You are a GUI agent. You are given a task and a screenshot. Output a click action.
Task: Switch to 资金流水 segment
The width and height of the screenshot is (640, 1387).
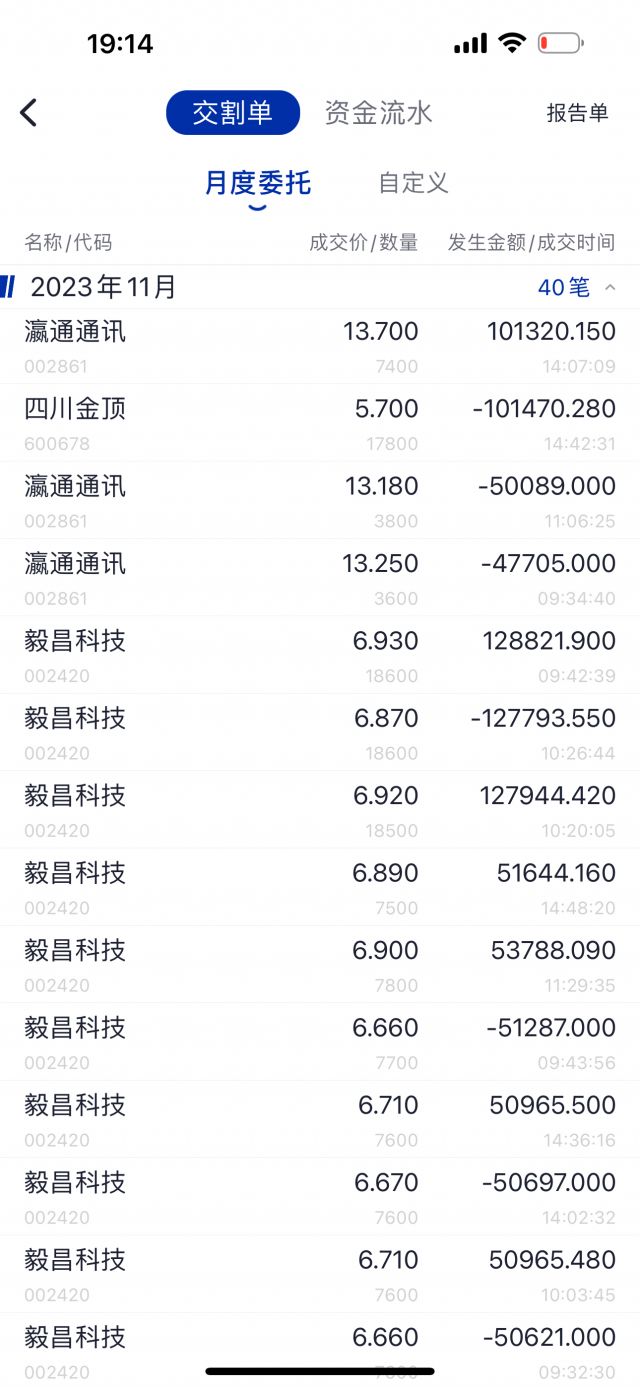click(x=378, y=113)
